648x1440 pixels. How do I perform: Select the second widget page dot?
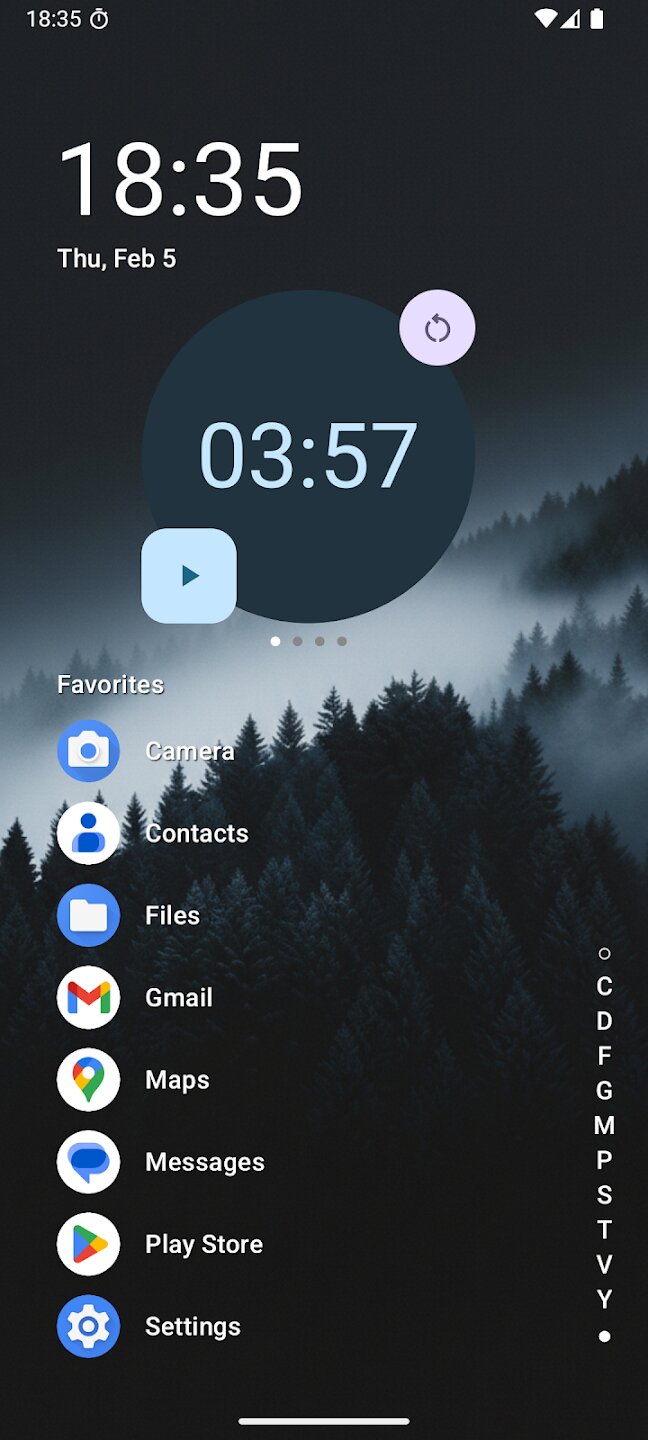click(298, 641)
